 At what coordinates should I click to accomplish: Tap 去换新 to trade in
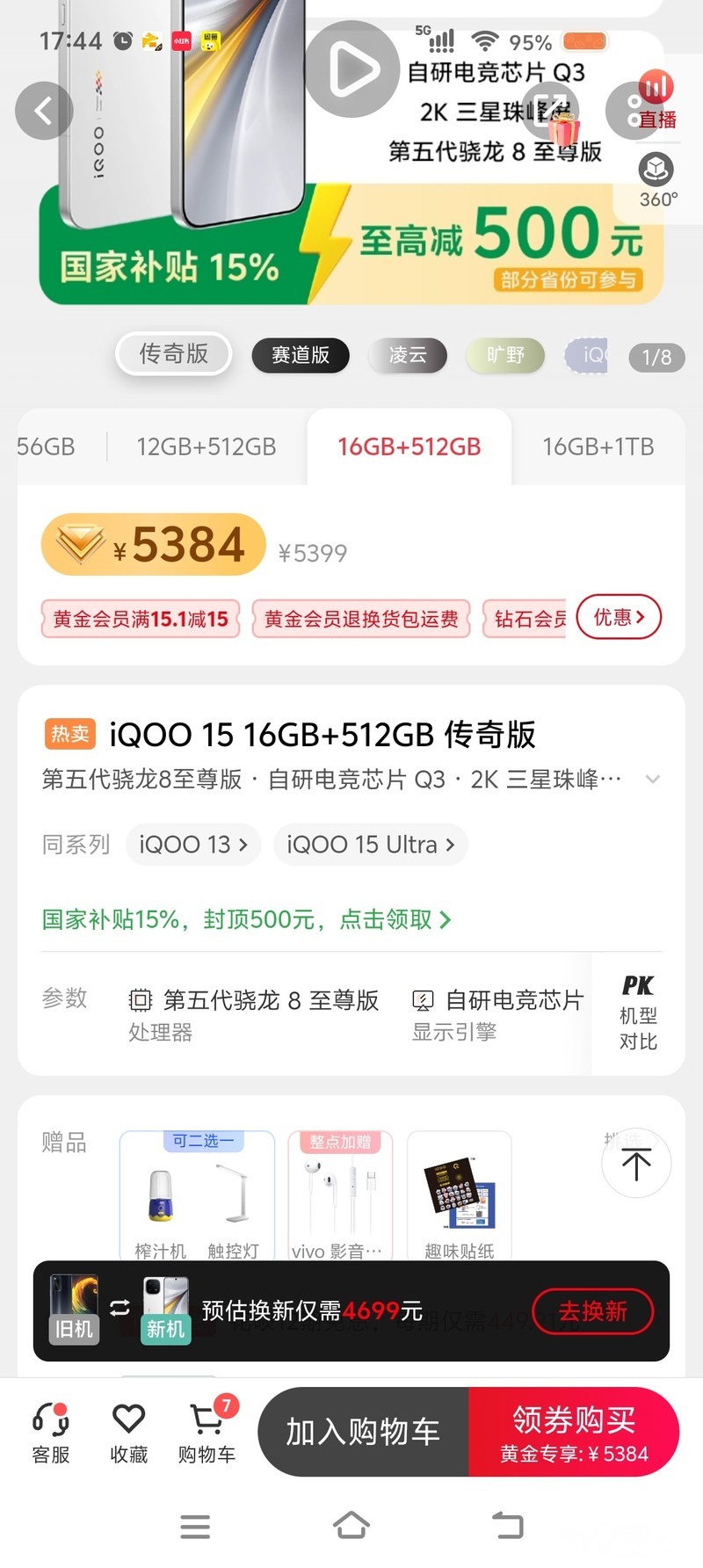coord(593,1311)
